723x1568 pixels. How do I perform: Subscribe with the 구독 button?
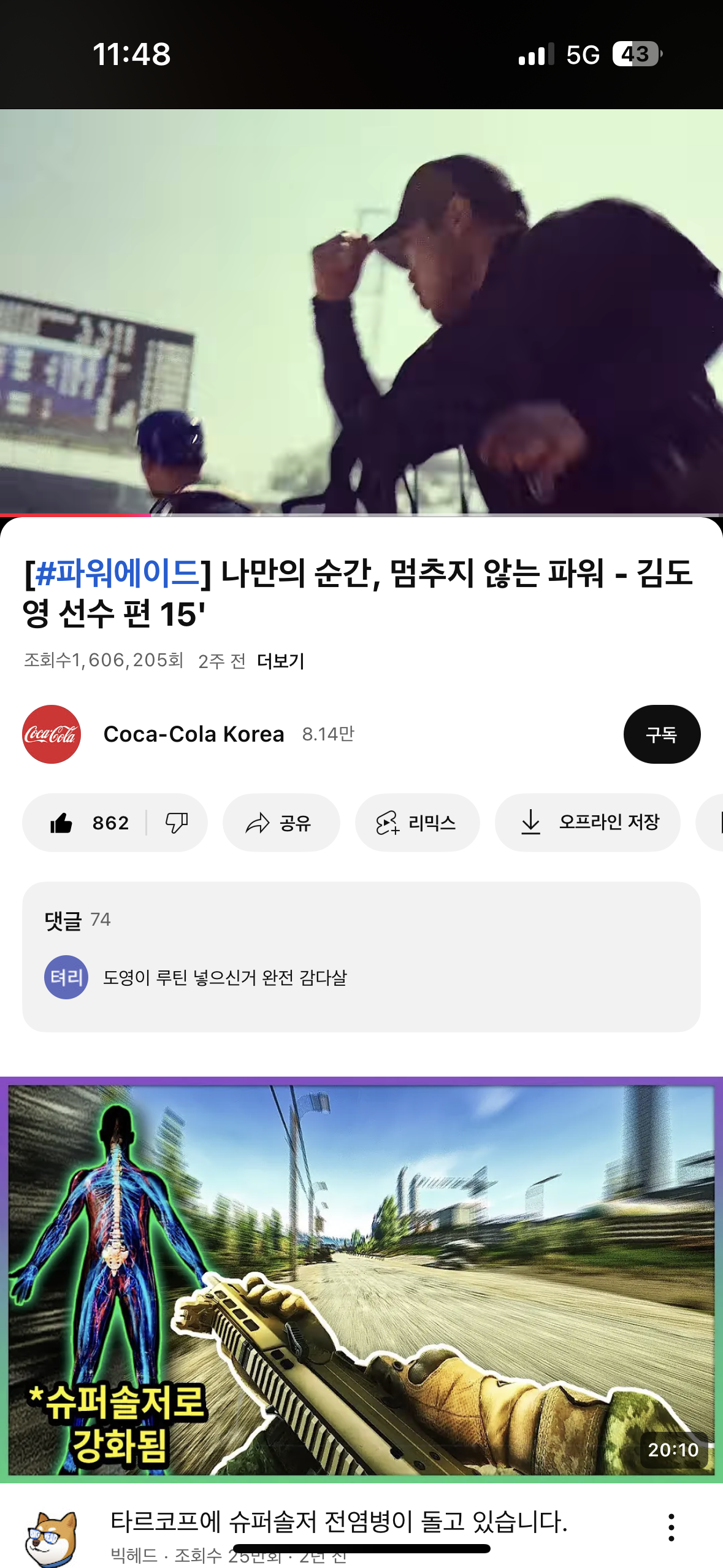pyautogui.click(x=662, y=734)
